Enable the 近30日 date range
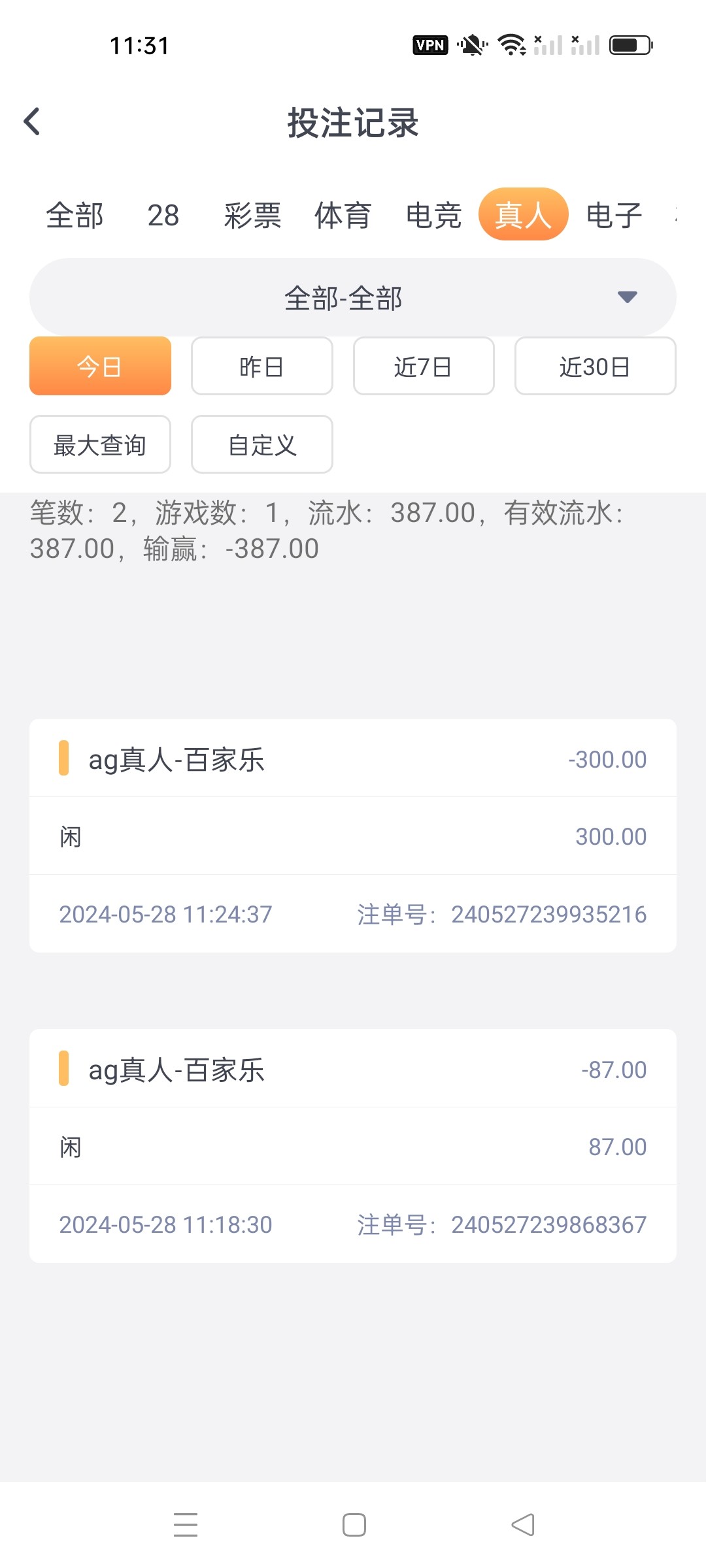The height and width of the screenshot is (1568, 706). pos(595,367)
